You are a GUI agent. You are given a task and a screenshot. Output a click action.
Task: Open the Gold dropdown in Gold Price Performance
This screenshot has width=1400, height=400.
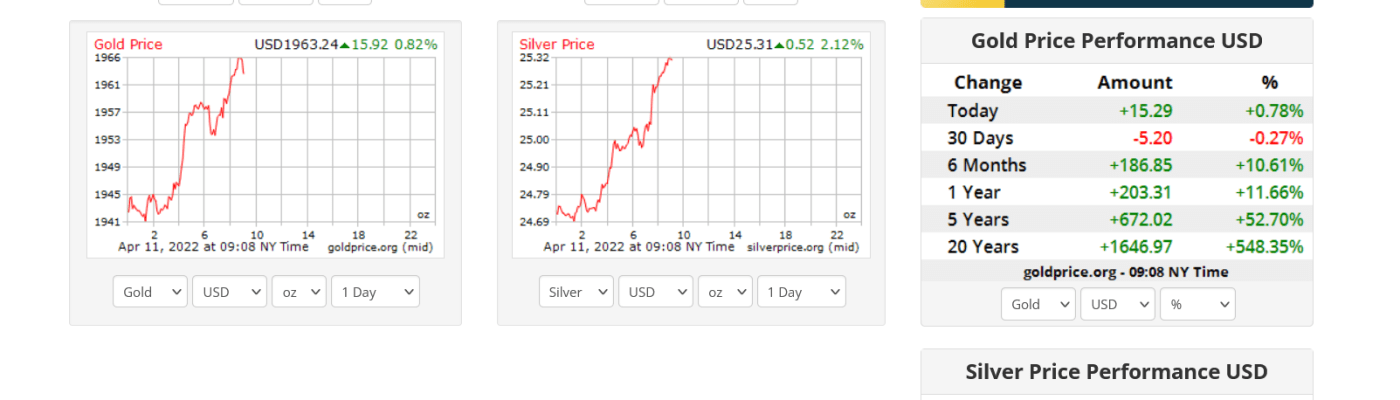(1038, 304)
